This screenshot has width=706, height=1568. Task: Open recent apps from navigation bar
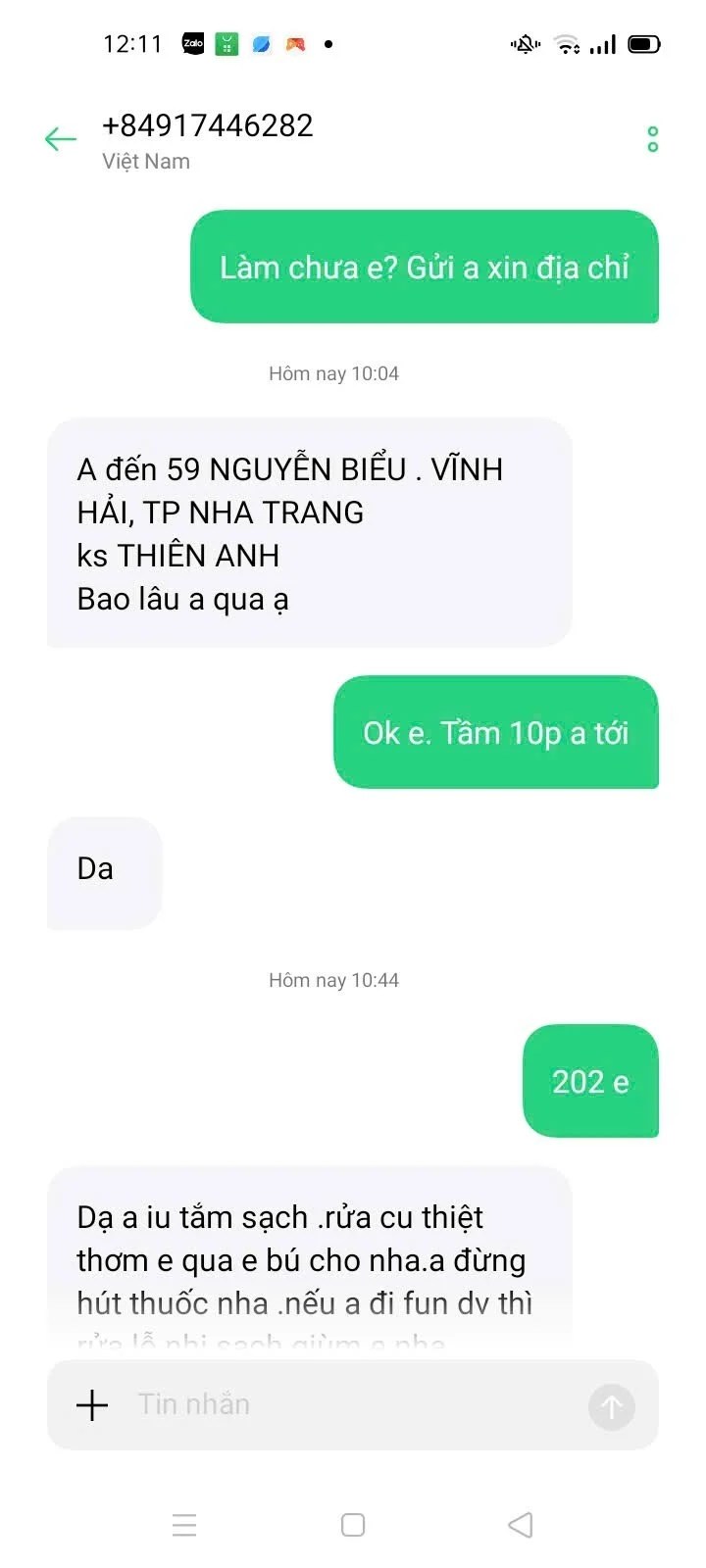click(184, 1525)
